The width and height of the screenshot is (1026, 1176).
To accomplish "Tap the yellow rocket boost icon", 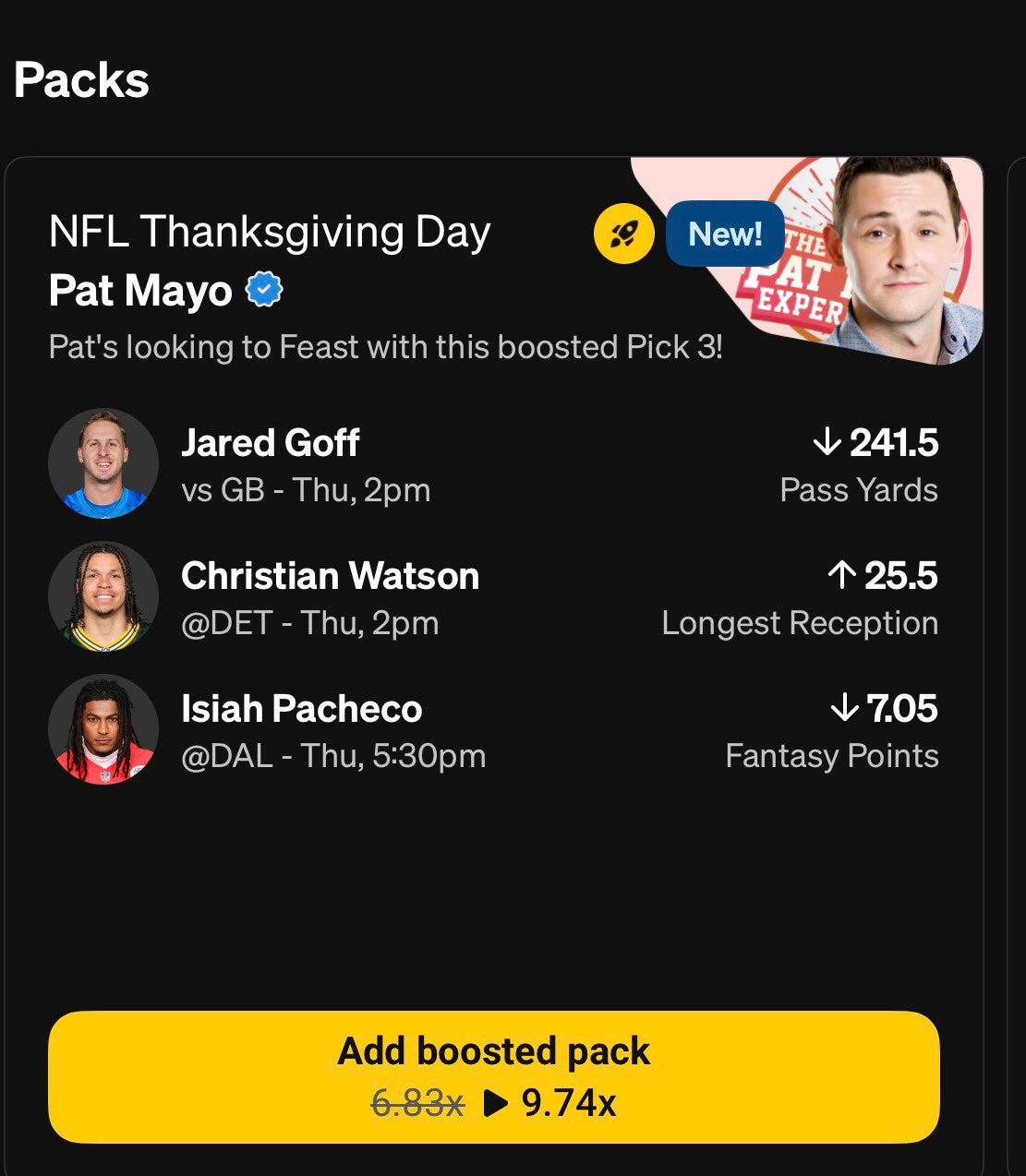I will point(623,234).
